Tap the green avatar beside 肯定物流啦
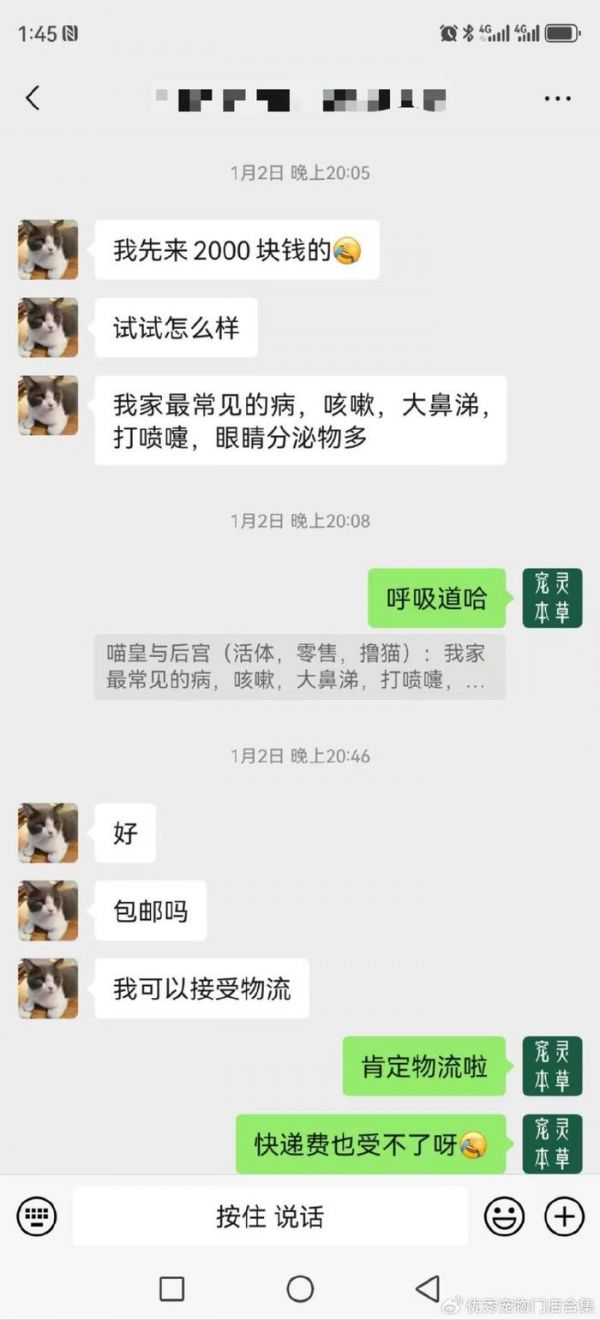This screenshot has height=1320, width=600. [552, 1066]
